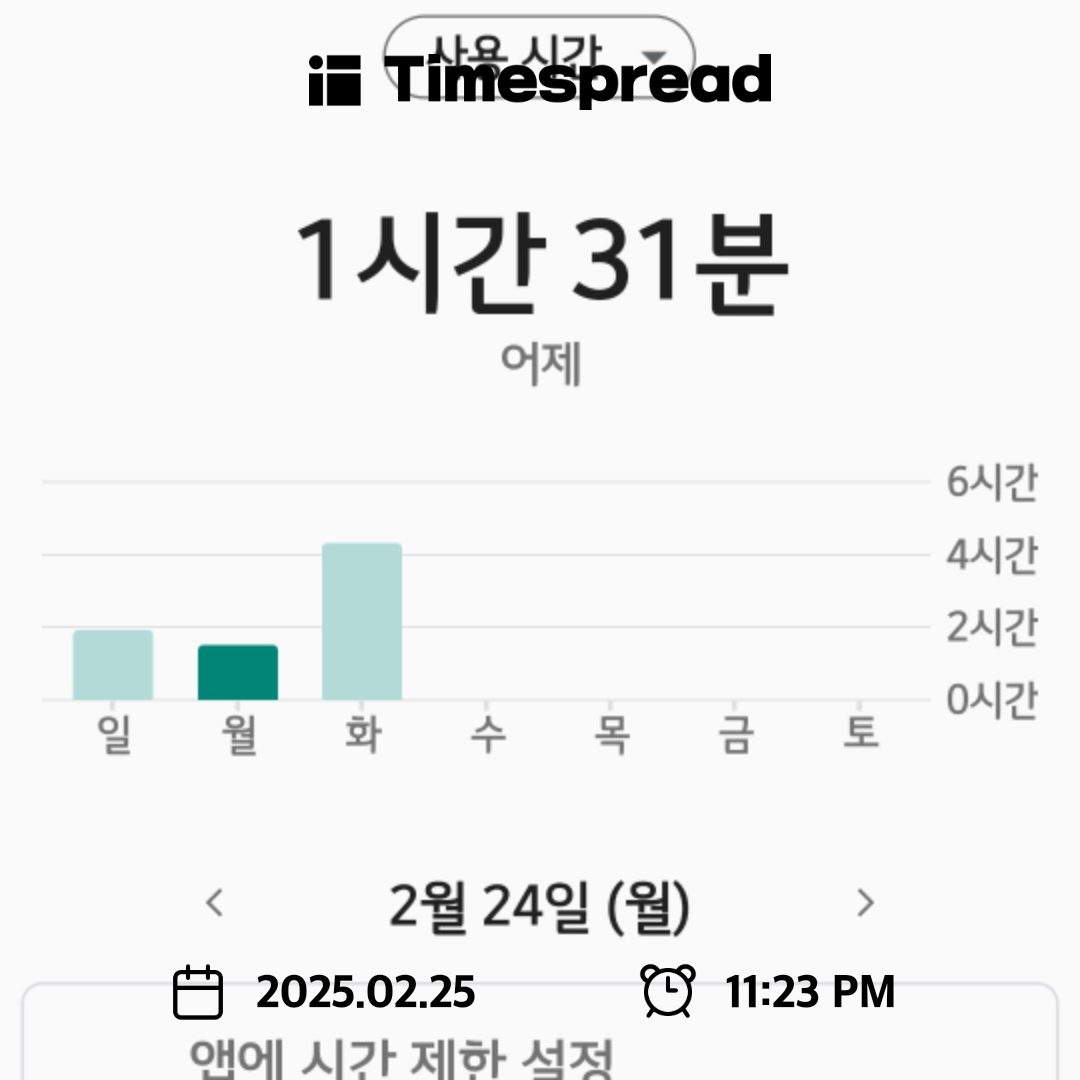Screen dimensions: 1080x1080
Task: Select the 화 (Tuesday) usage bar
Action: (x=362, y=622)
